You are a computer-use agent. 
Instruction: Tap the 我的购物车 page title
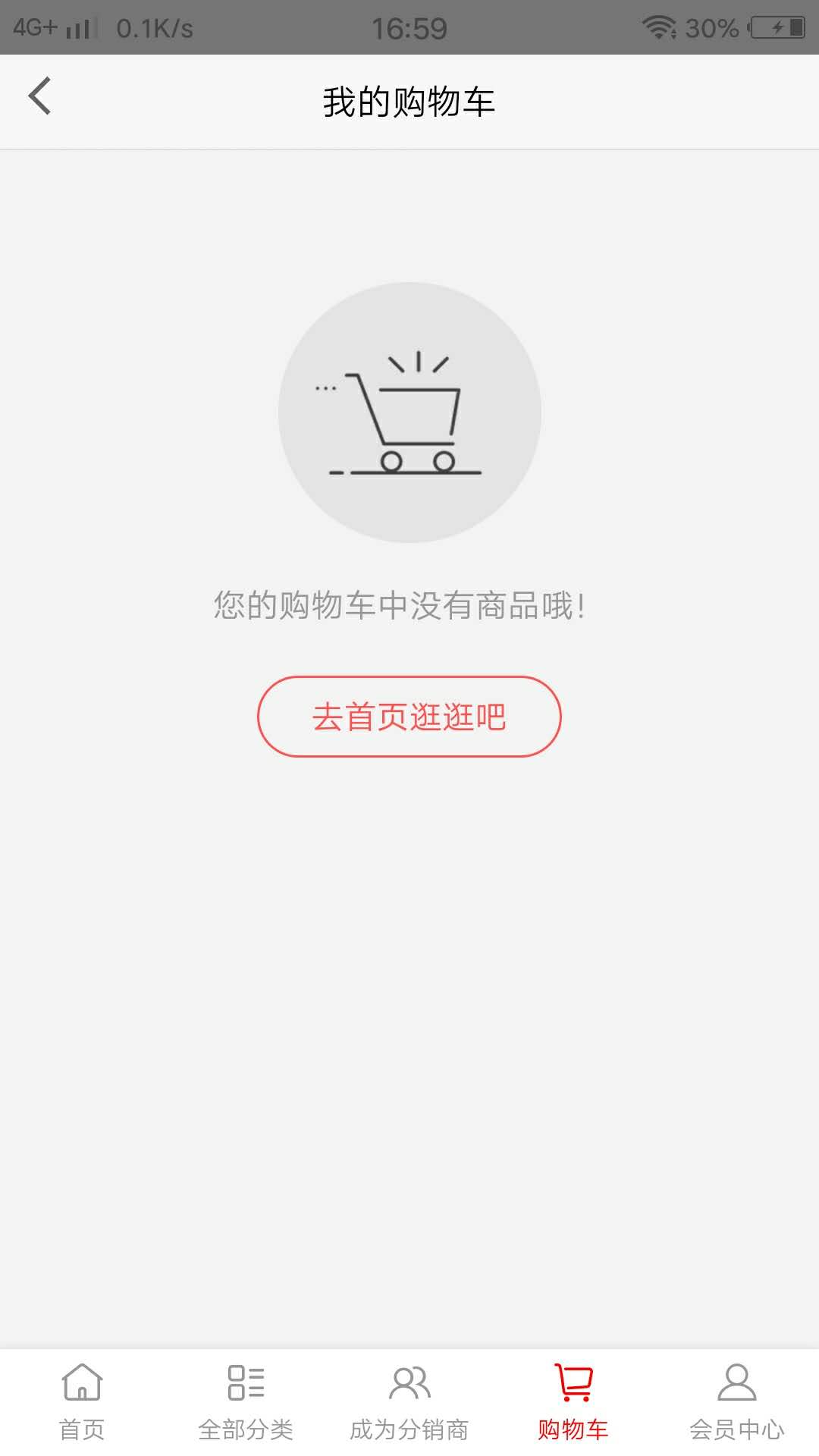coord(409,102)
